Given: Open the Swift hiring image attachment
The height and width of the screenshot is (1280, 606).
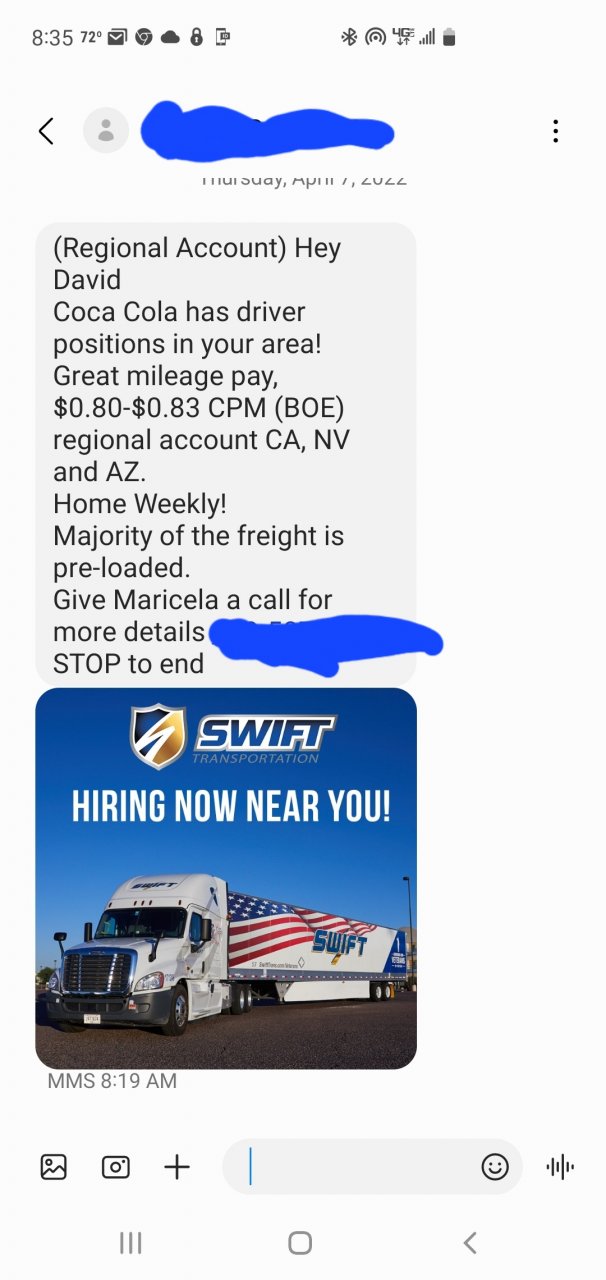Looking at the screenshot, I should [x=226, y=878].
